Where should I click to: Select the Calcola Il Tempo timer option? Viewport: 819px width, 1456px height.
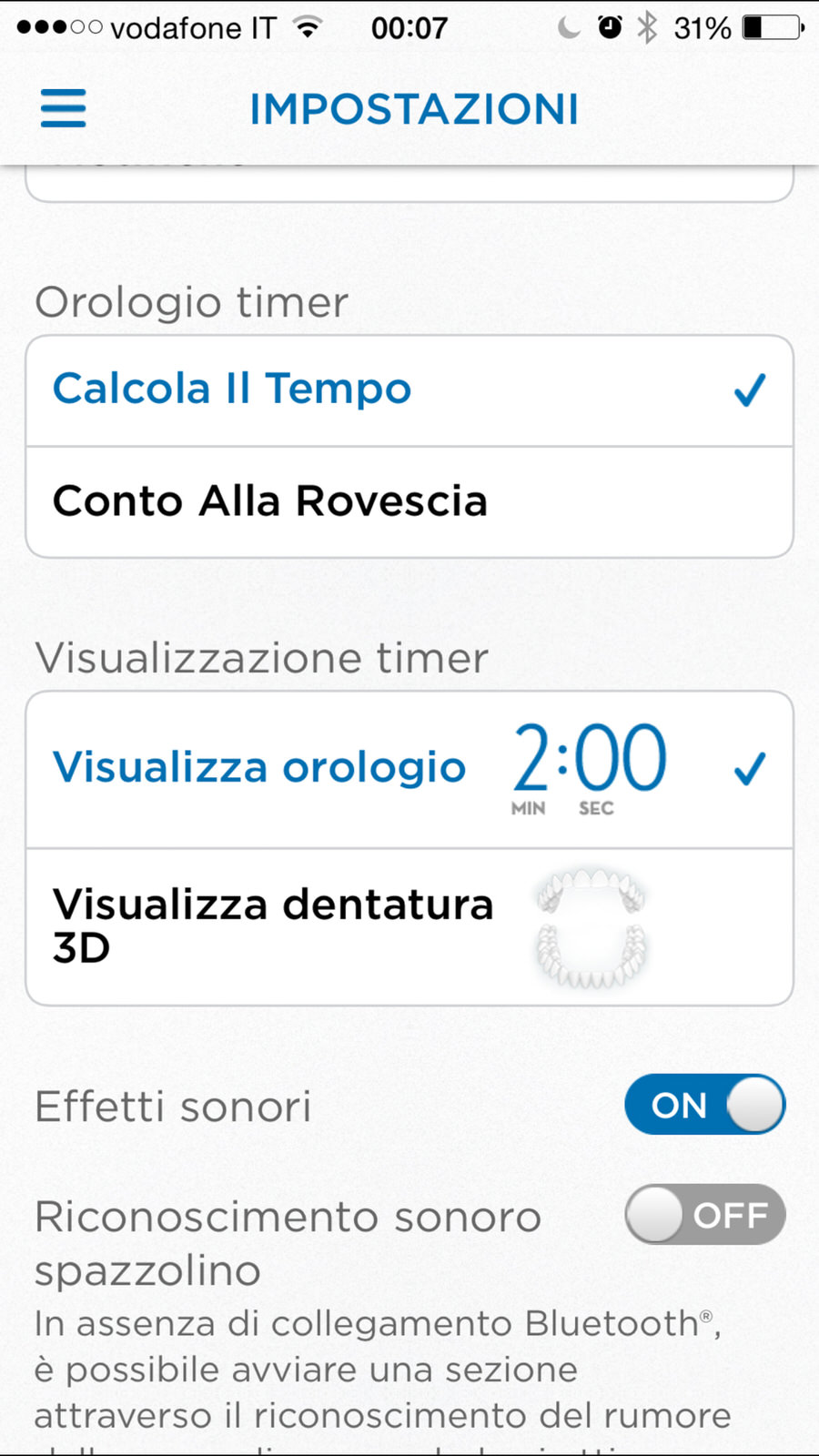409,390
